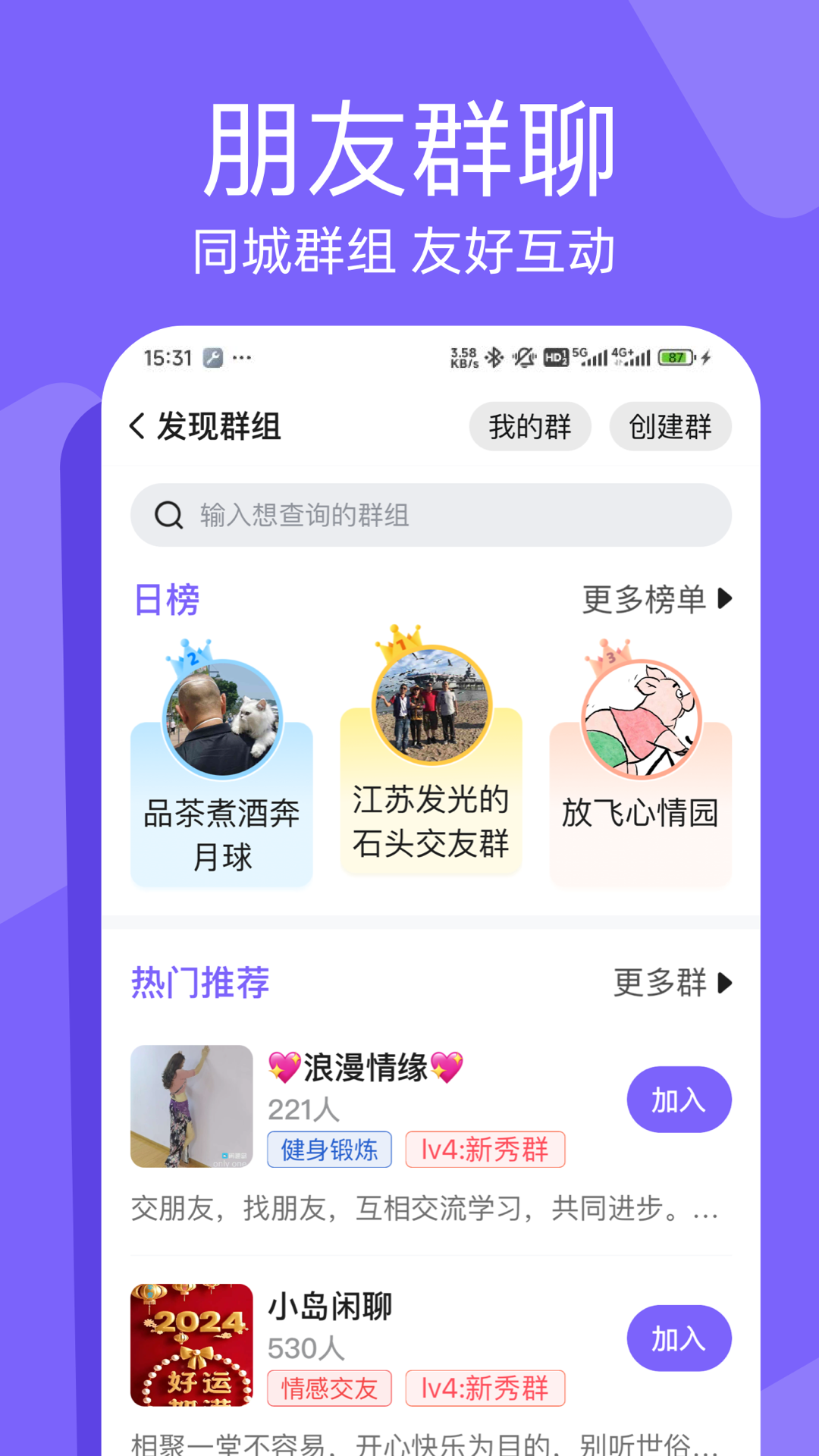Open 我的群 to view your groups
819x1456 pixels.
[x=531, y=426]
